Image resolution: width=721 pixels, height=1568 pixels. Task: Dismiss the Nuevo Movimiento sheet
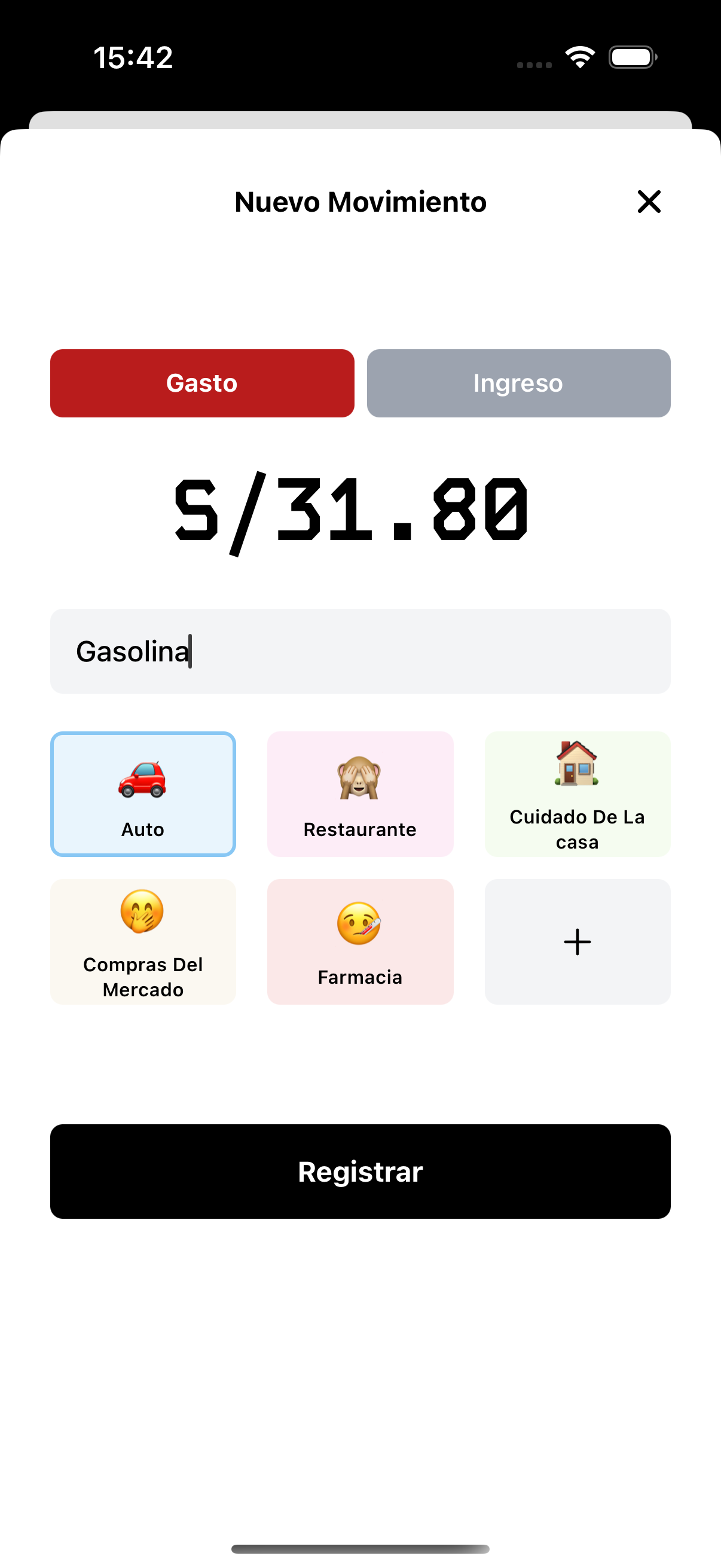(x=649, y=202)
